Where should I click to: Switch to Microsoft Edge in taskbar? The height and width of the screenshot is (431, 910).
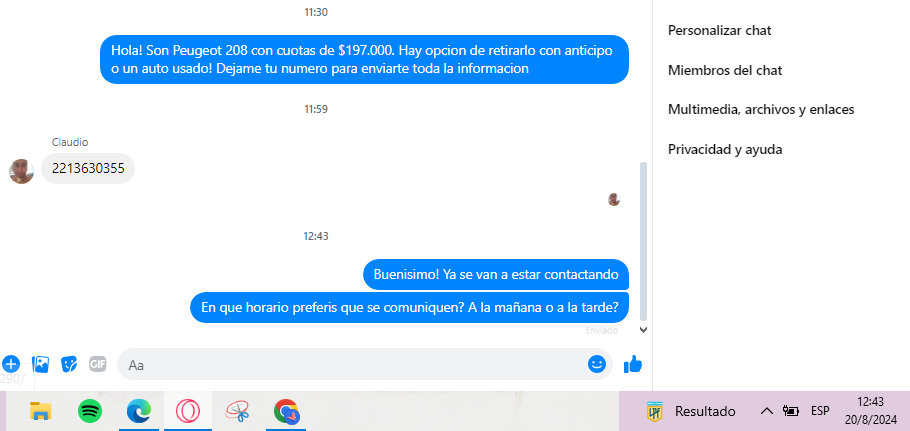pyautogui.click(x=138, y=411)
